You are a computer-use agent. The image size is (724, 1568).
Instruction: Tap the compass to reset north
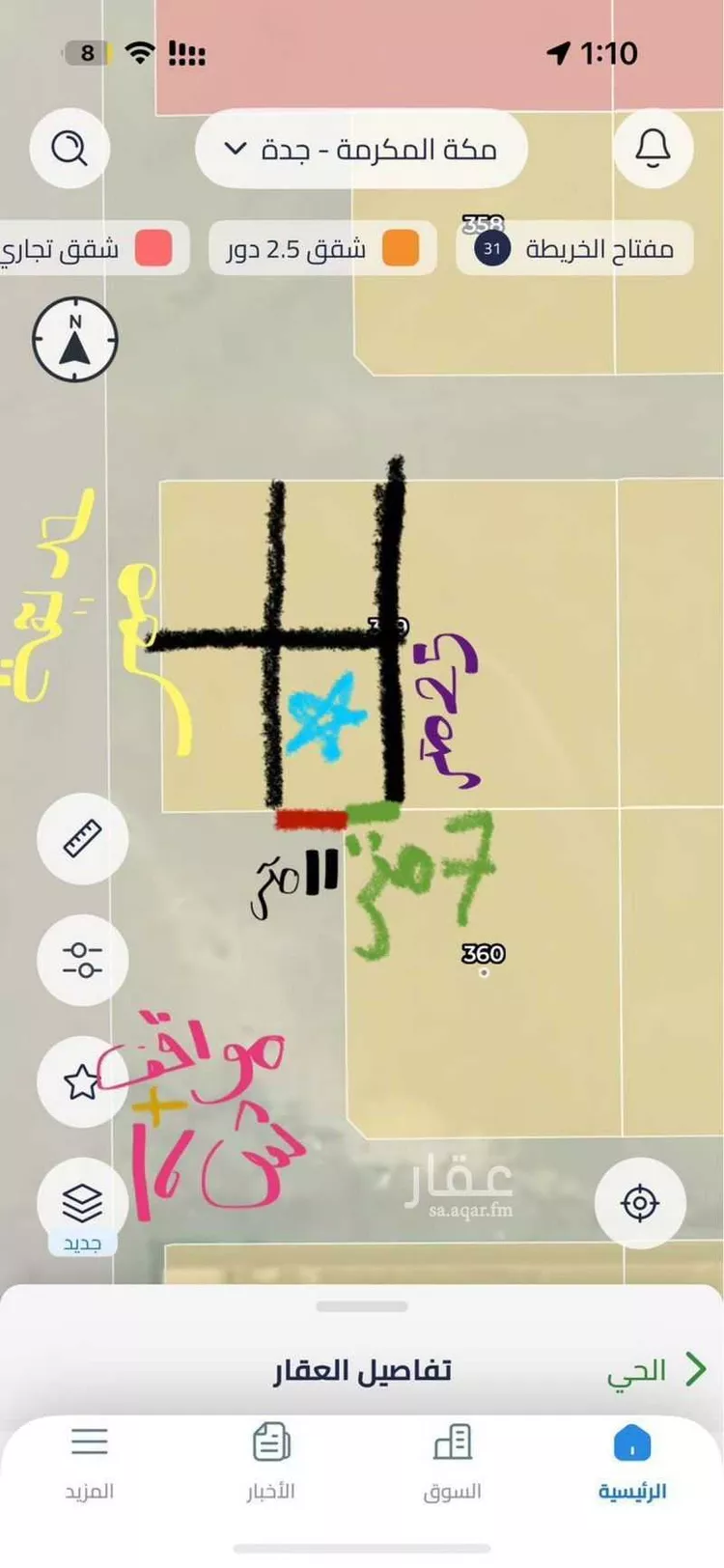pyautogui.click(x=75, y=340)
